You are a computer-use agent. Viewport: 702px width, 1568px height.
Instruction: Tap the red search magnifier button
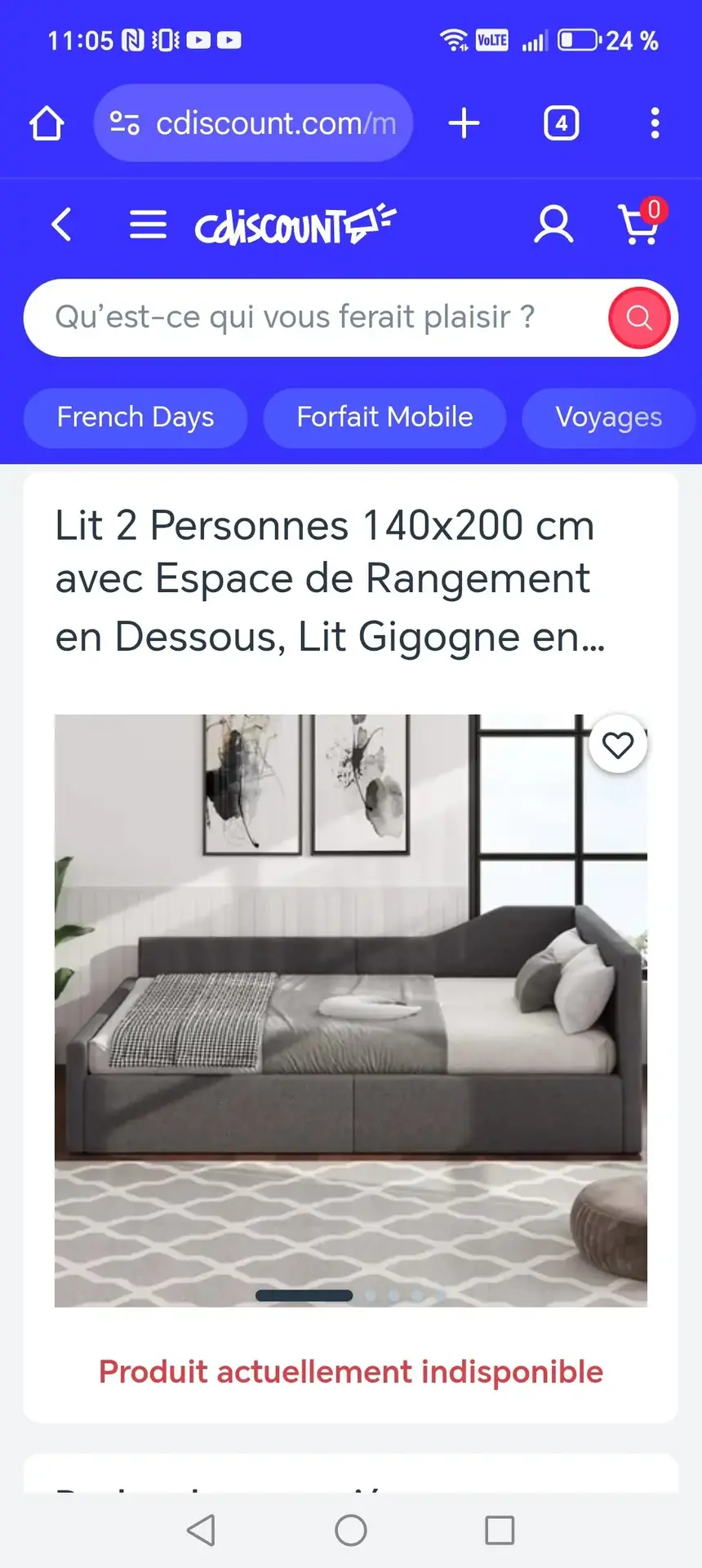(x=639, y=318)
